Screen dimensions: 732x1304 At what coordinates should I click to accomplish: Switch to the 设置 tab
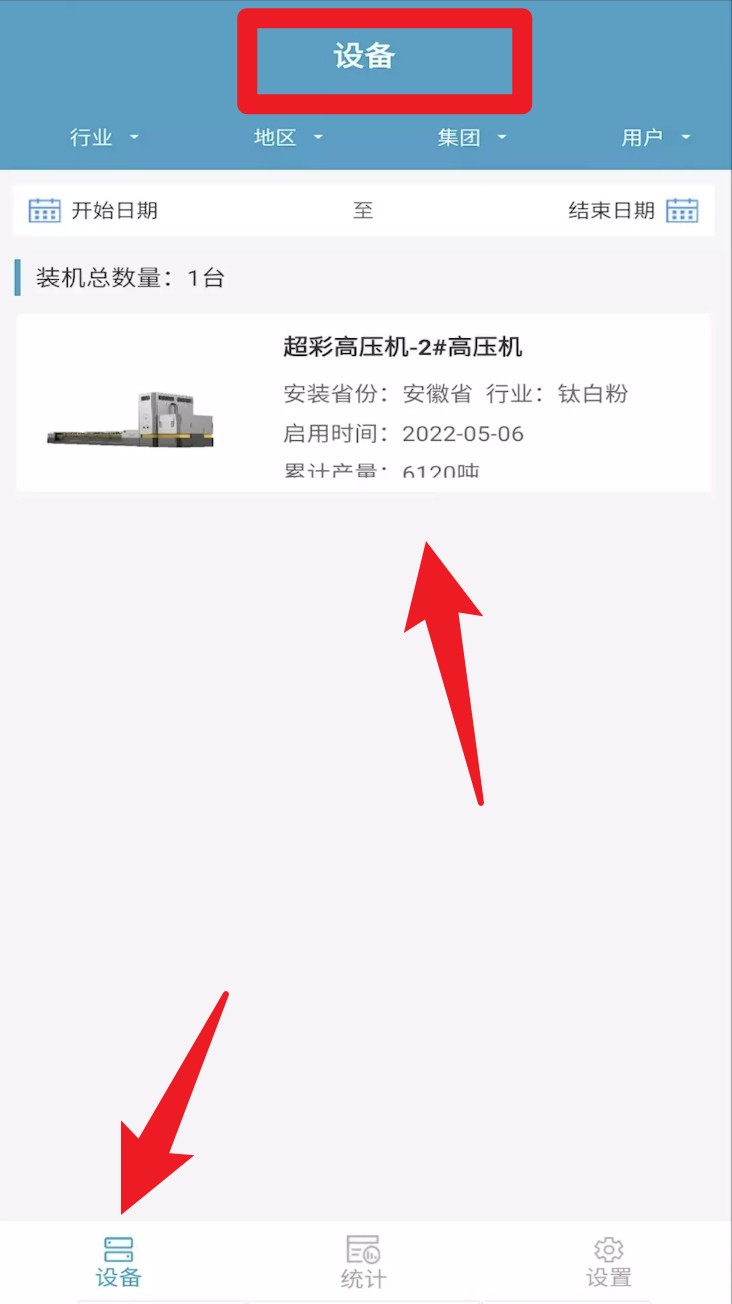608,1261
